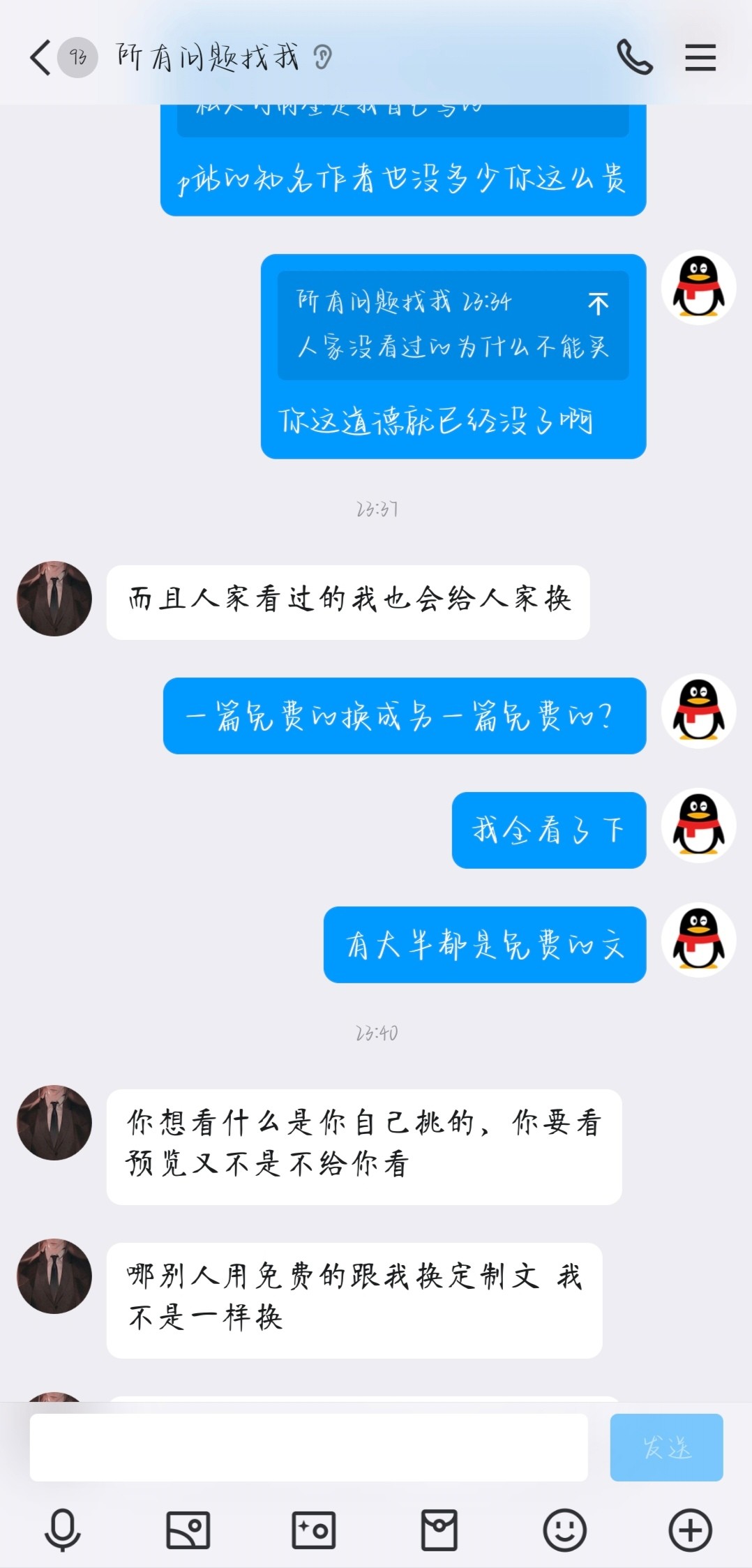Viewport: 752px width, 1568px height.
Task: Open the camera to take a photo
Action: coord(313,1530)
